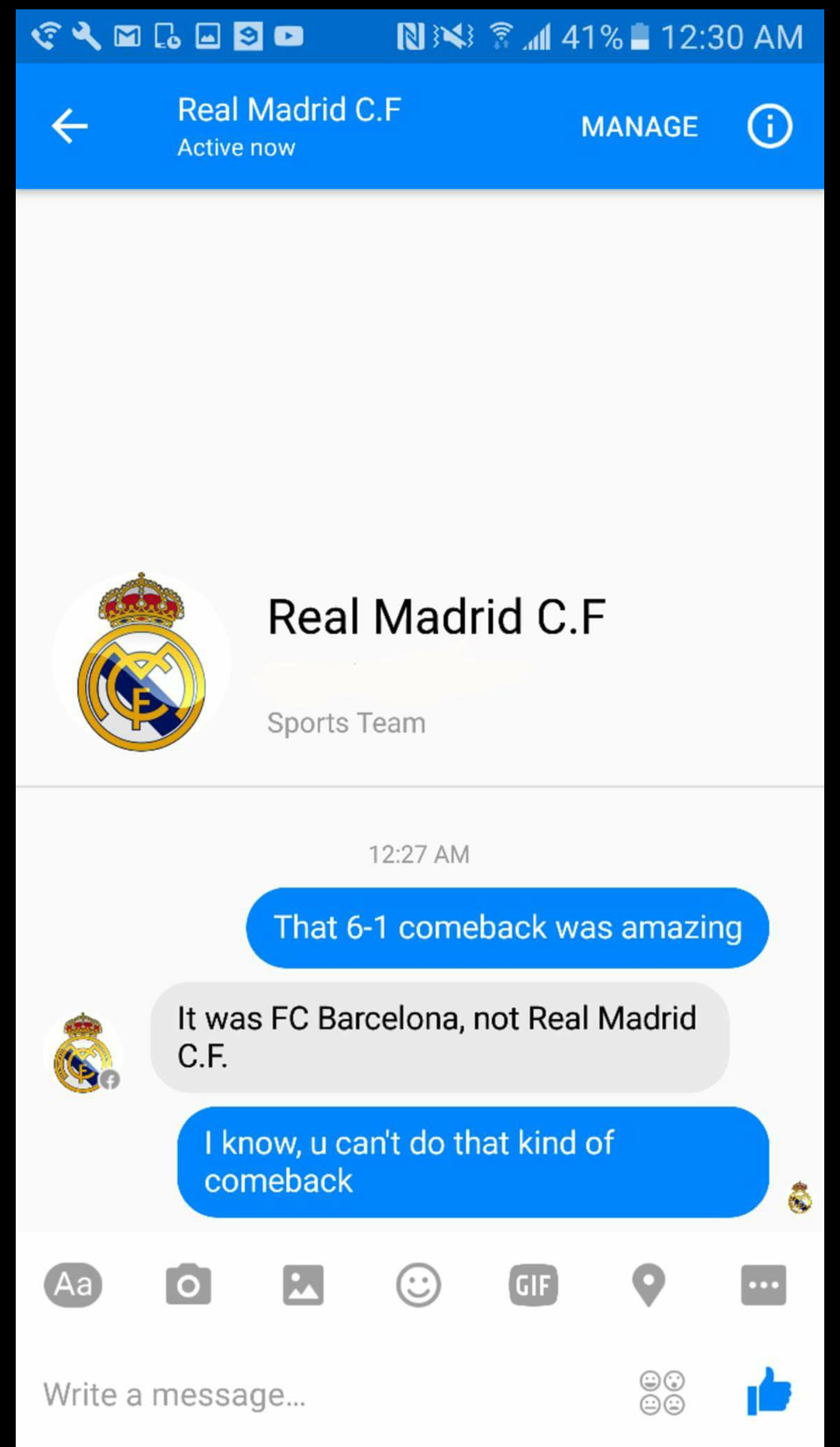Viewport: 840px width, 1447px height.
Task: Open the camera to take a photo
Action: 188,1285
